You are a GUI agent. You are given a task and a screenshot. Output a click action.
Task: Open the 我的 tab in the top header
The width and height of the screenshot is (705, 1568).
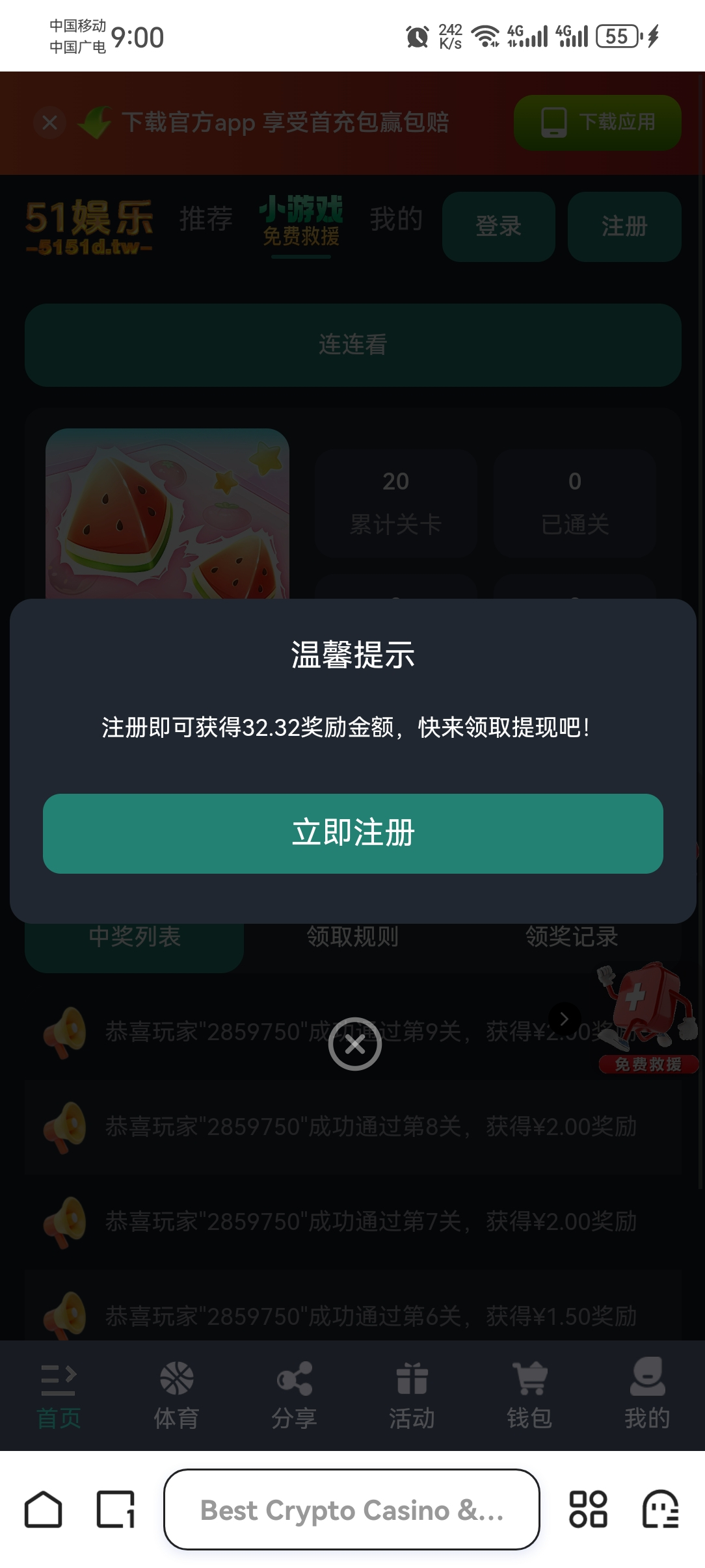coord(396,219)
